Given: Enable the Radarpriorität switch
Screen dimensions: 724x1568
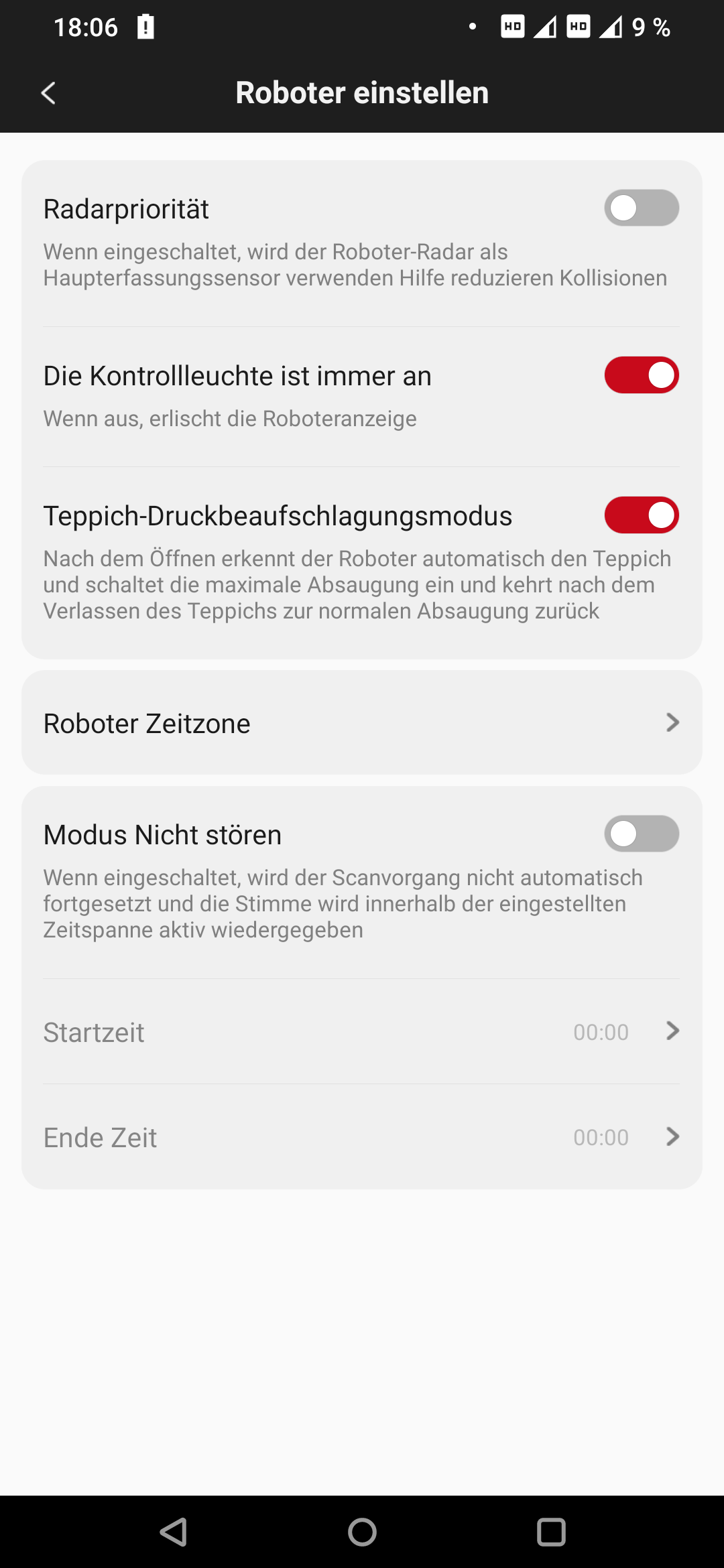Looking at the screenshot, I should click(x=642, y=208).
